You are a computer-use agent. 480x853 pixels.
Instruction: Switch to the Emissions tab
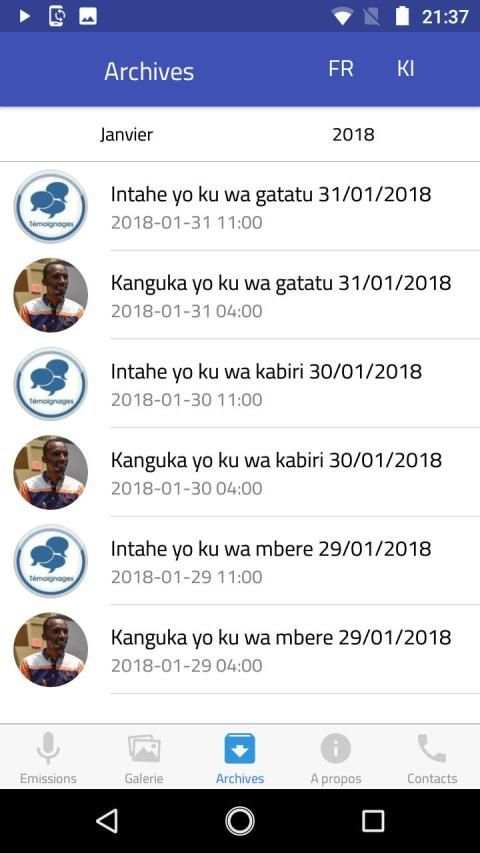pos(48,757)
